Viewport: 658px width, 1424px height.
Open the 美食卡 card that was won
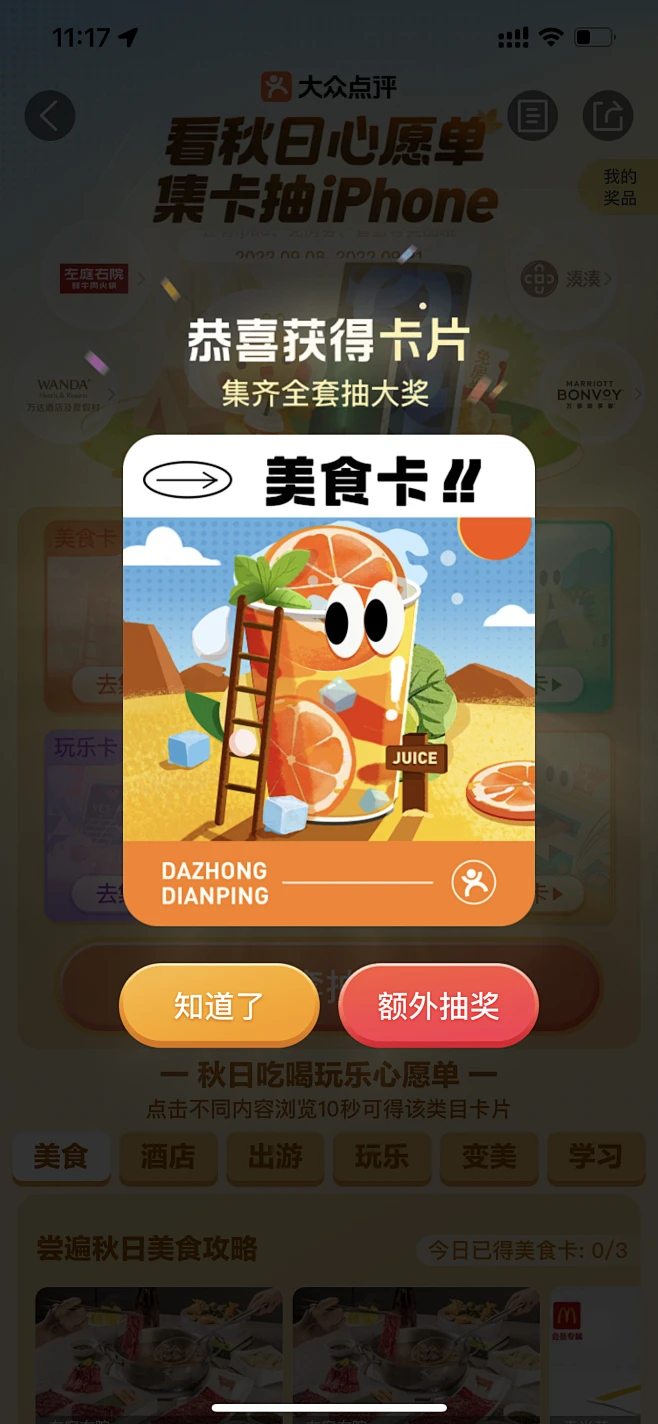tap(328, 680)
